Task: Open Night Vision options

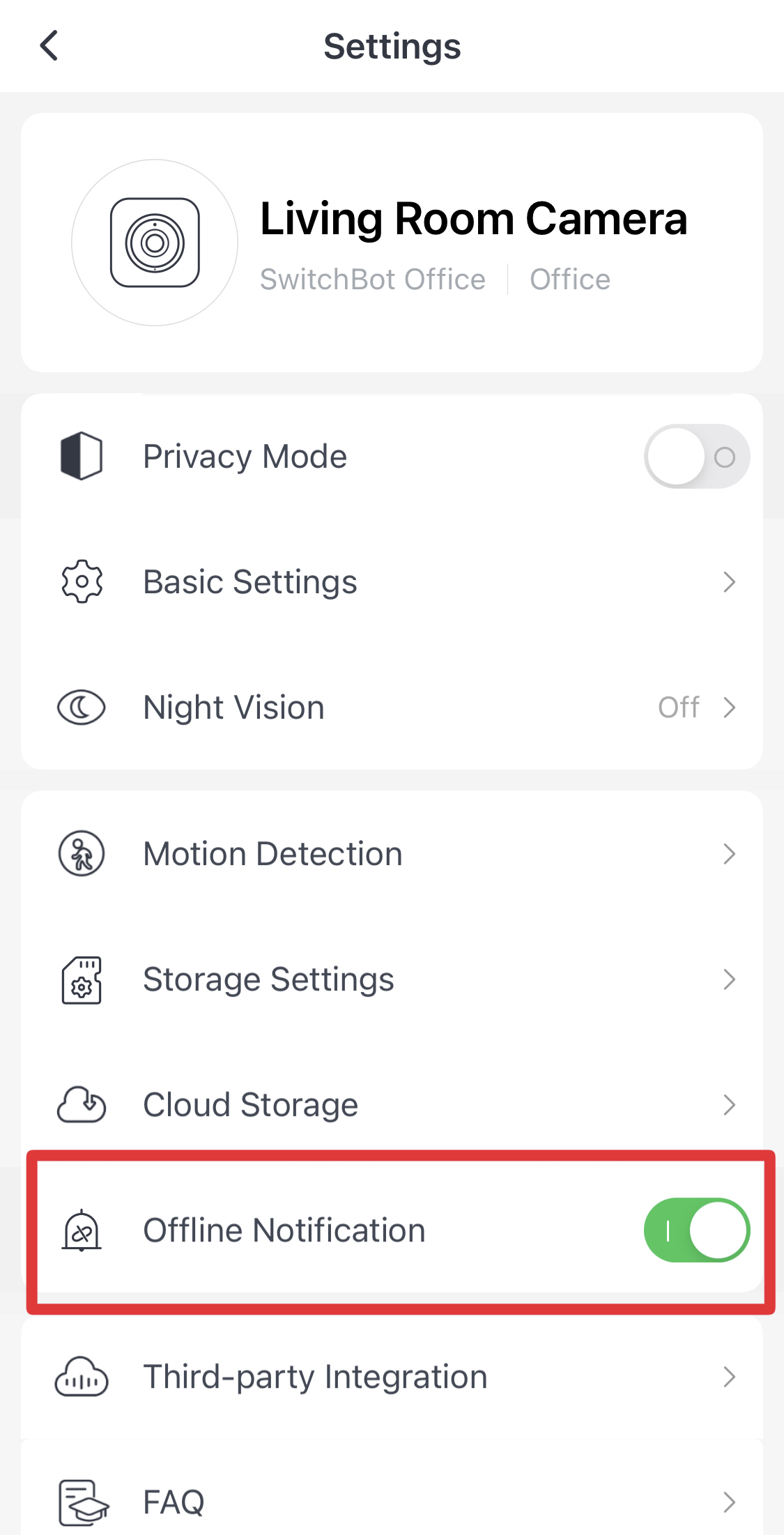Action: click(392, 708)
